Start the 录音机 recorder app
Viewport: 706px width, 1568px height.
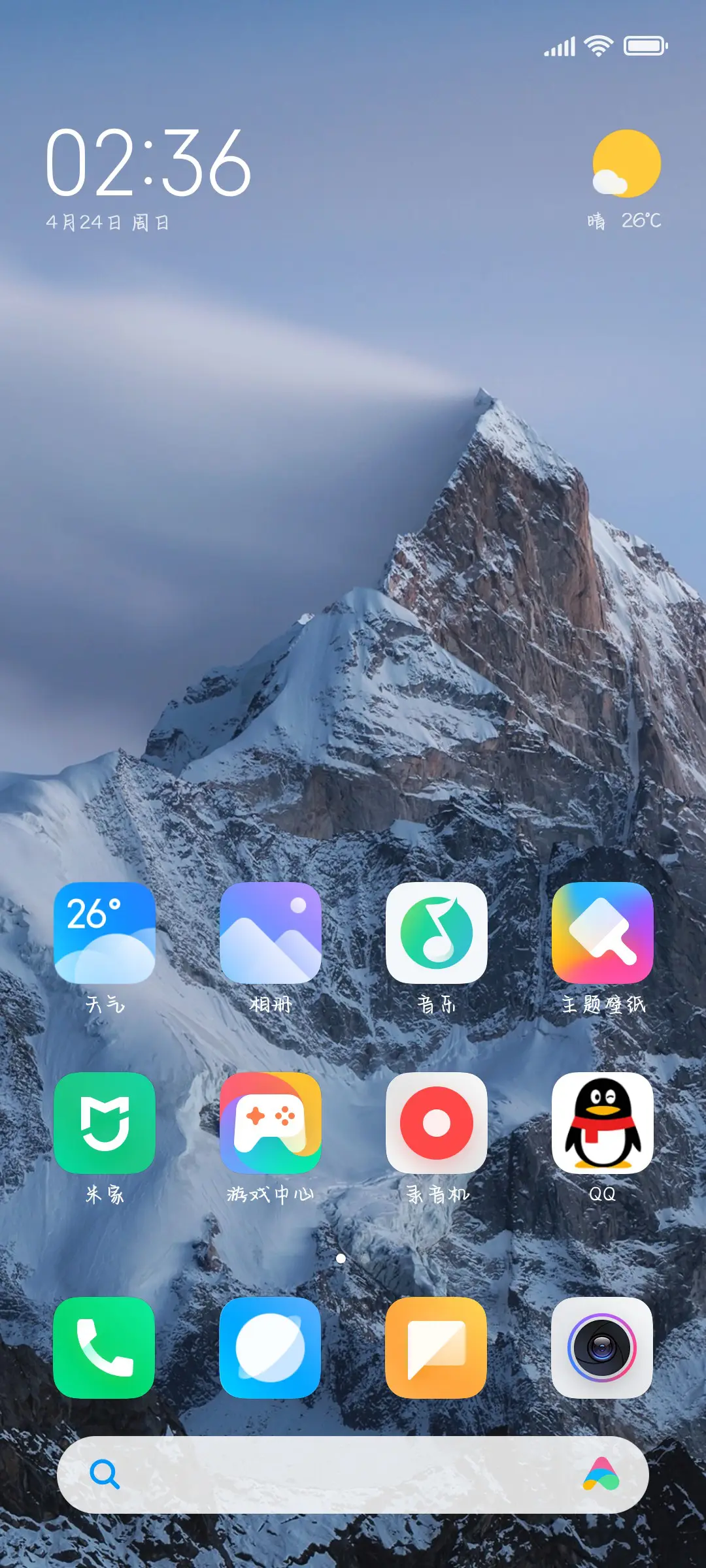437,1122
